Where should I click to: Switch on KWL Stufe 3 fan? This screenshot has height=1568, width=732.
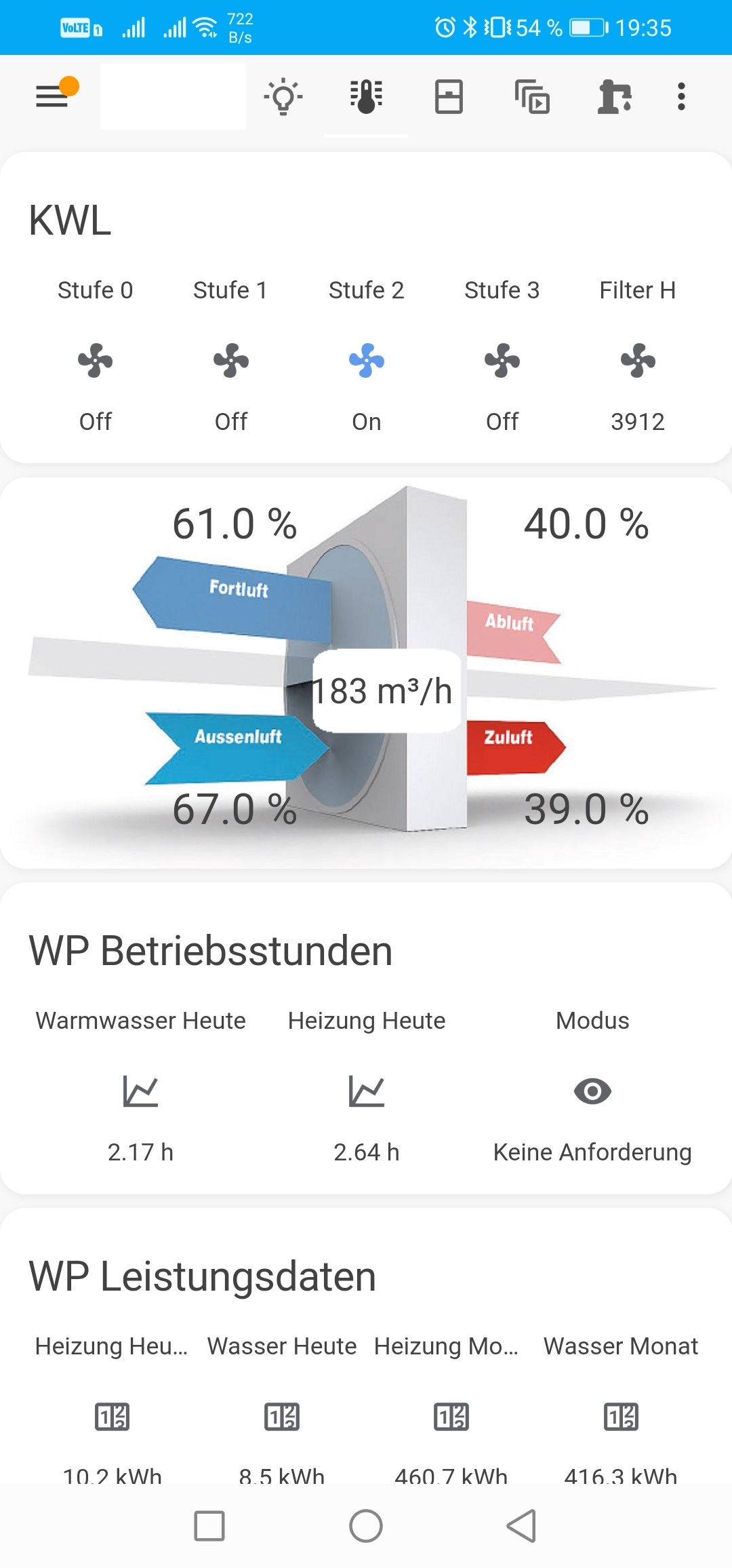(502, 360)
